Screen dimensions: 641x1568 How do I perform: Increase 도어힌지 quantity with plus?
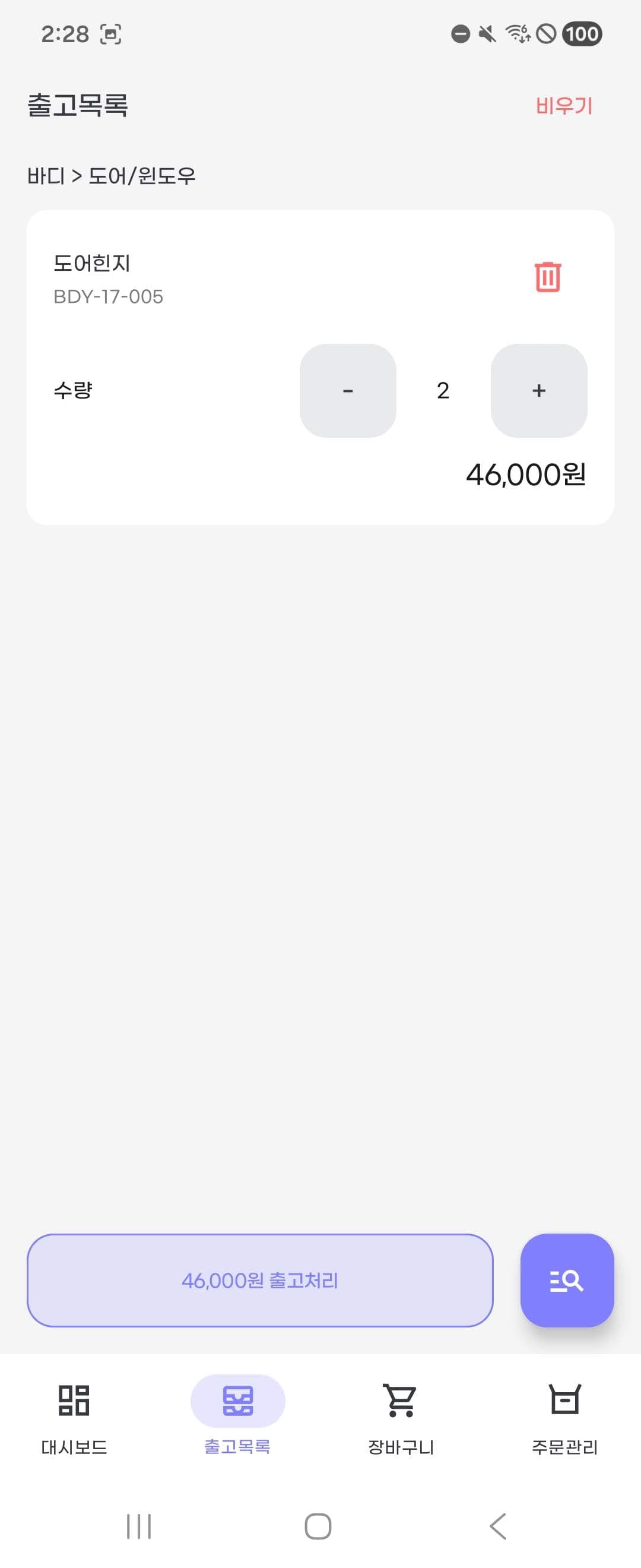(539, 391)
